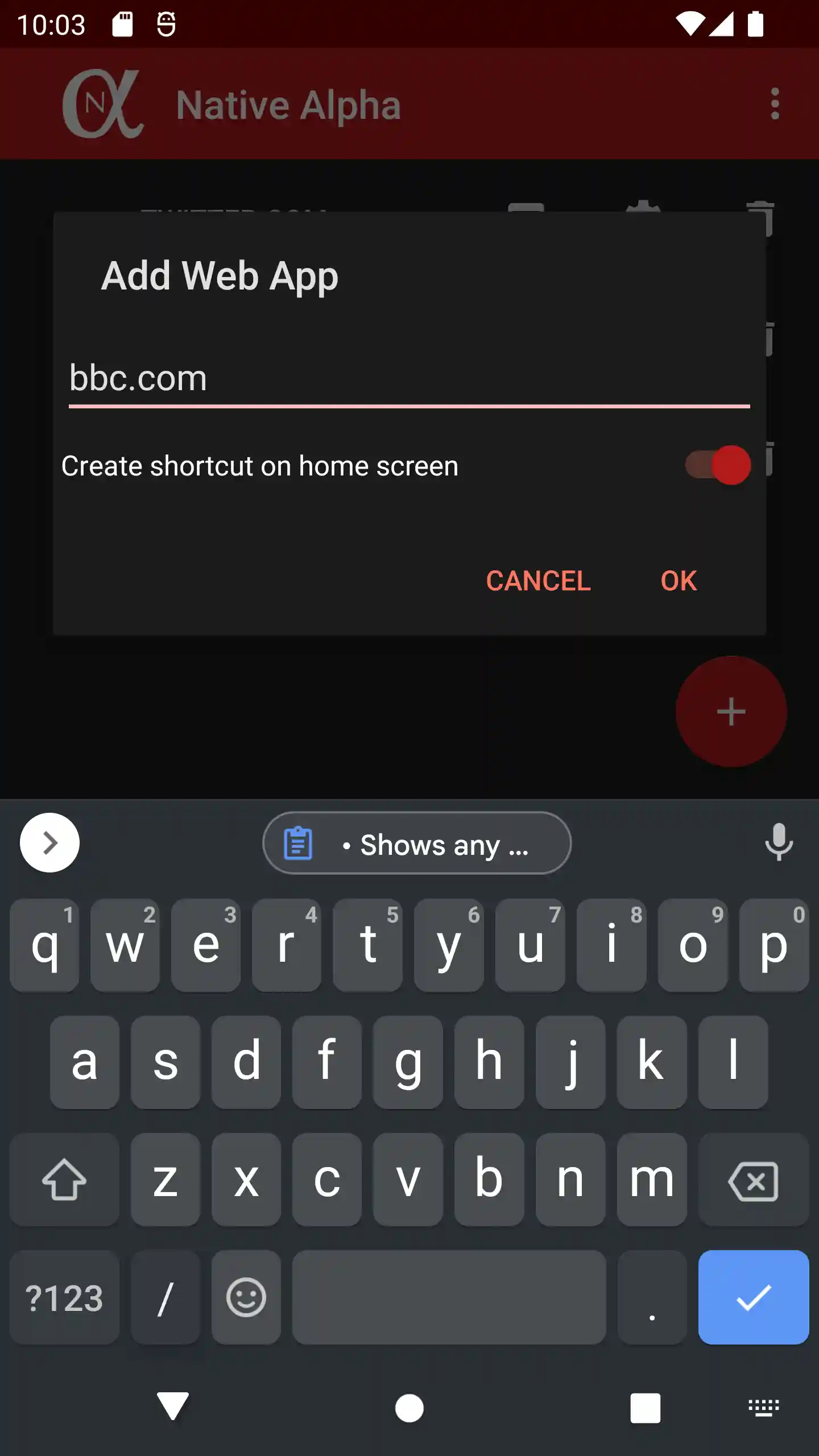This screenshot has width=819, height=1456.
Task: Tap the Native Alpha logo icon
Action: (102, 104)
